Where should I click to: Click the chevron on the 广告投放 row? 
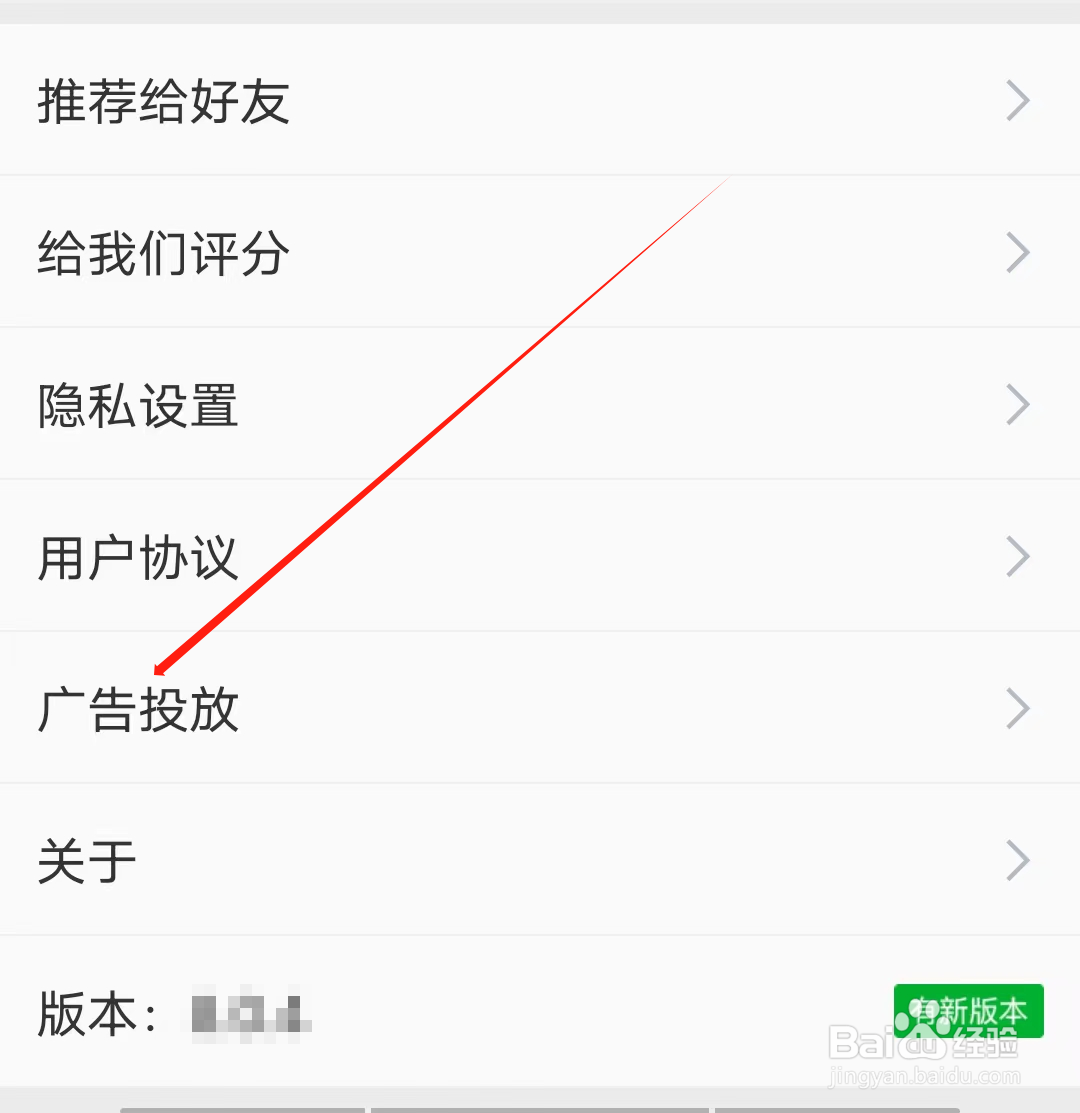1017,710
